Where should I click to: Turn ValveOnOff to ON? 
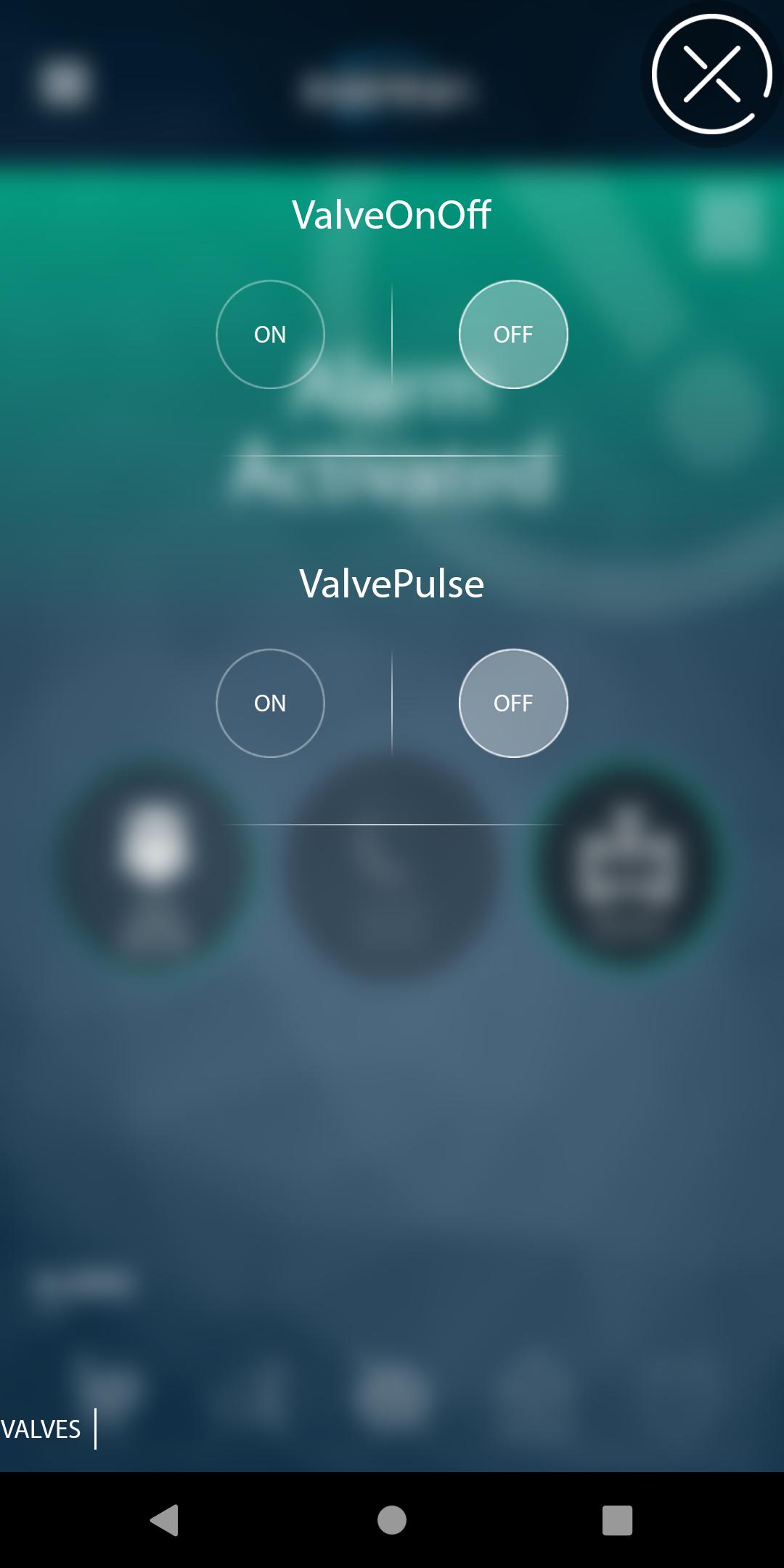(270, 335)
